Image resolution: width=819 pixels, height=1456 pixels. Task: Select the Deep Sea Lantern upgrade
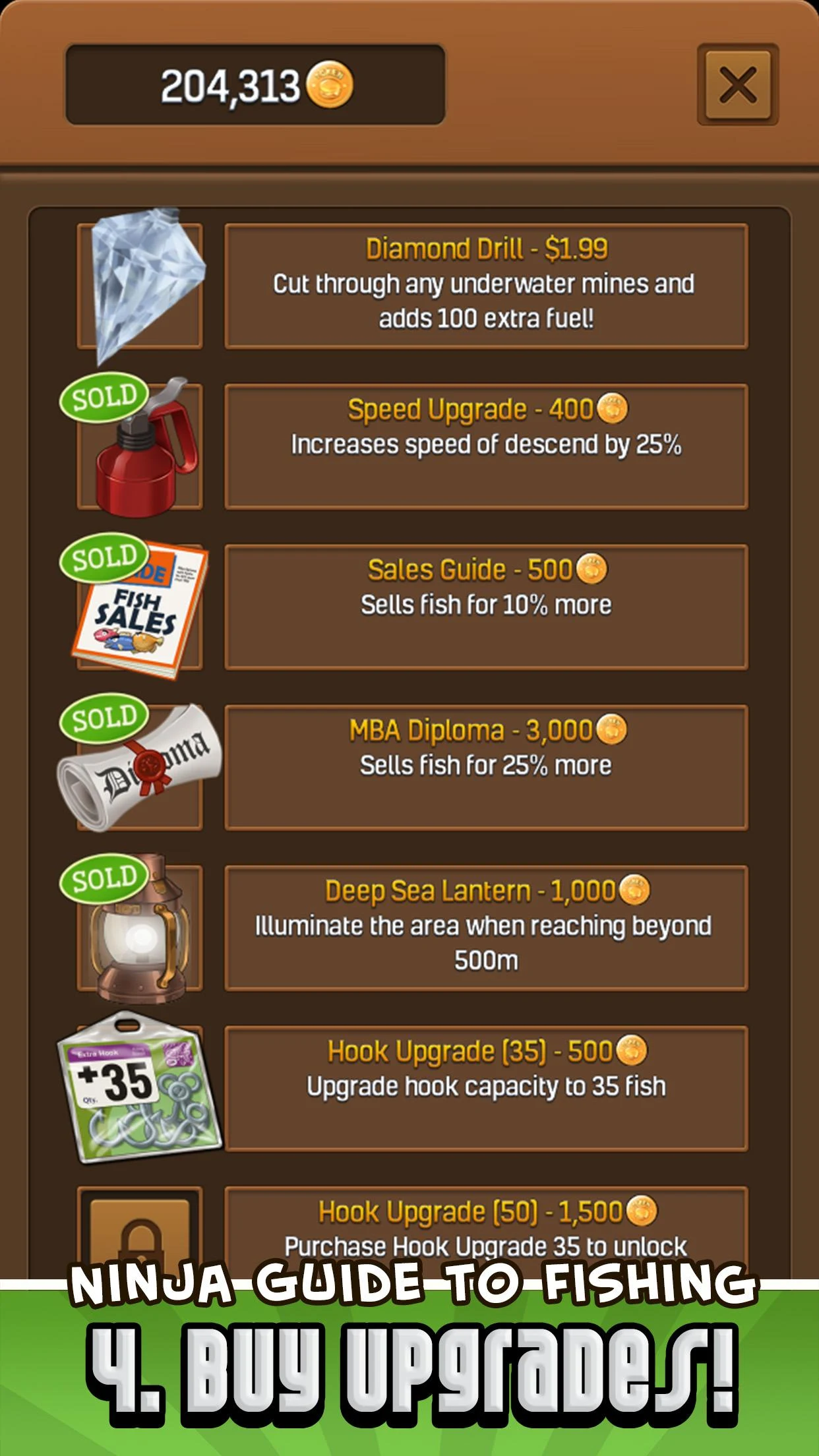[486, 928]
